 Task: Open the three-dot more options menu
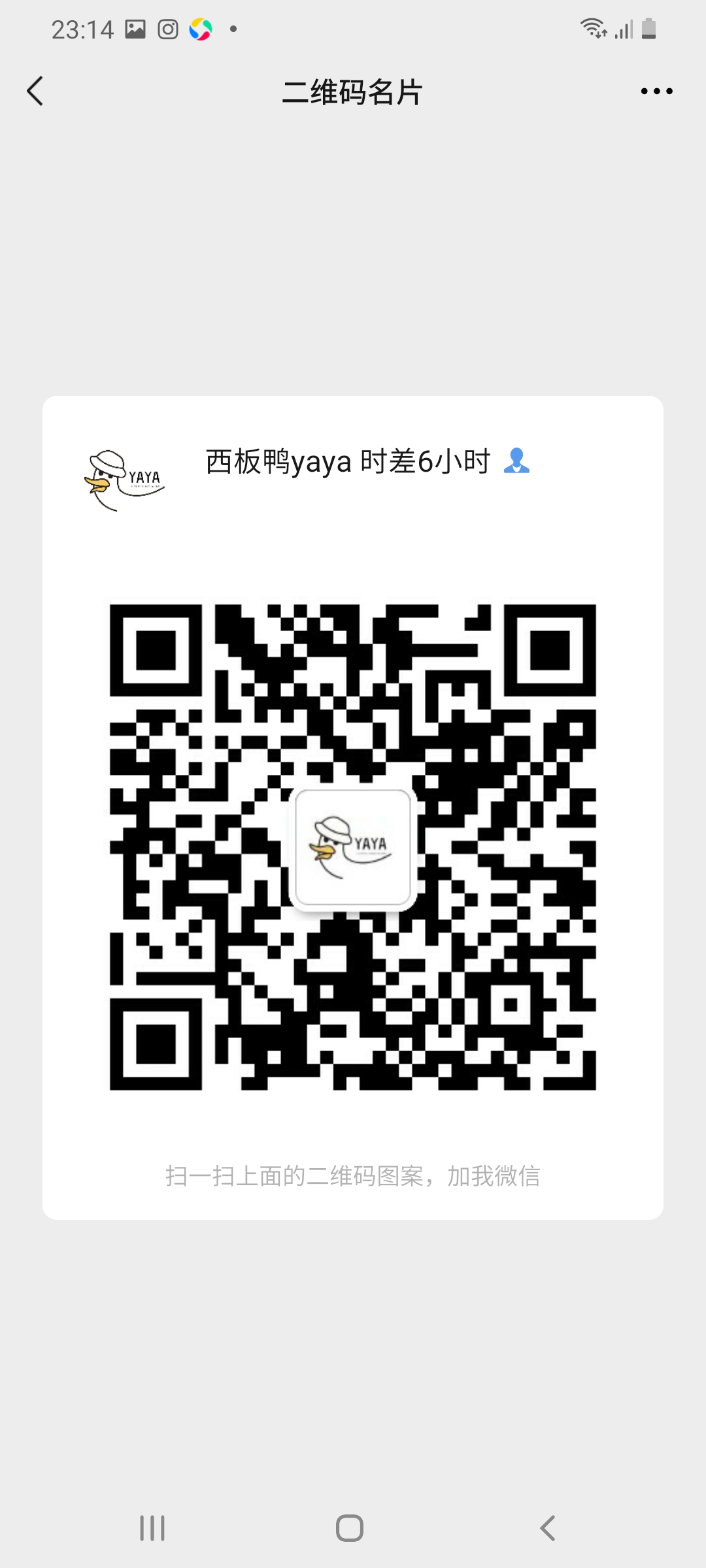click(x=656, y=91)
